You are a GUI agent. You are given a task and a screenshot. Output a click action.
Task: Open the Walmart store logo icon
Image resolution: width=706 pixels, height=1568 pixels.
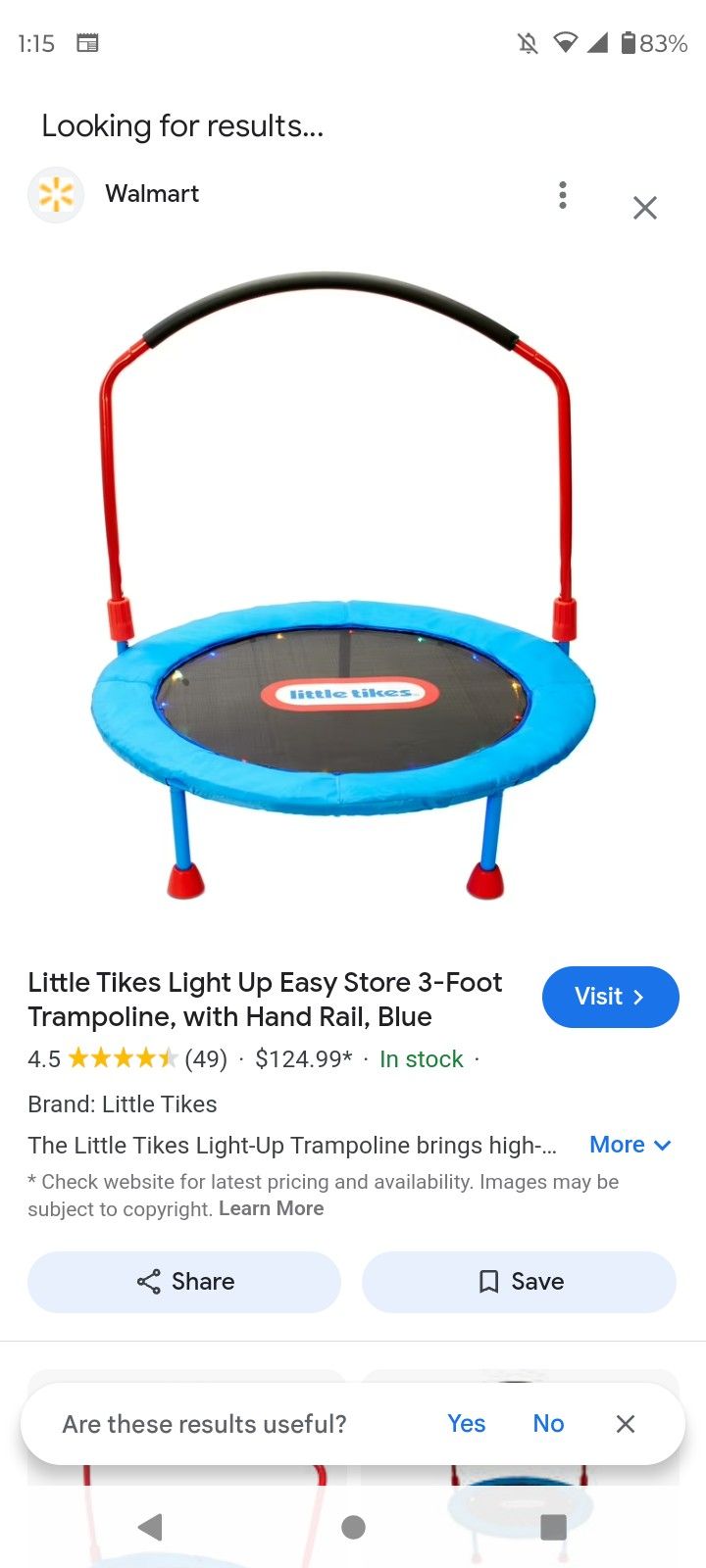pyautogui.click(x=56, y=194)
